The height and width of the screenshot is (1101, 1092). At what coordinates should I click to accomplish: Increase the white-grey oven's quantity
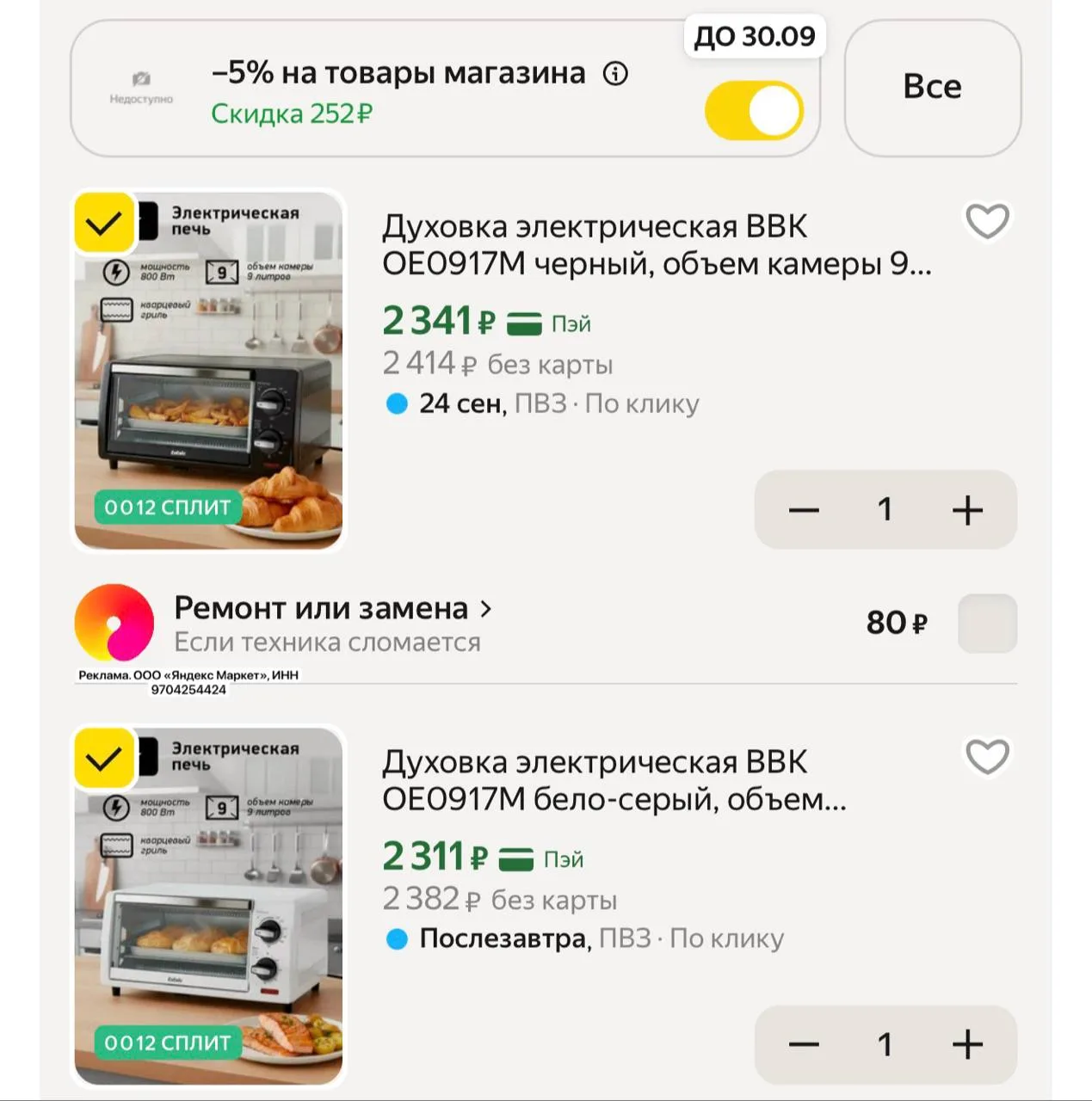coord(967,1045)
